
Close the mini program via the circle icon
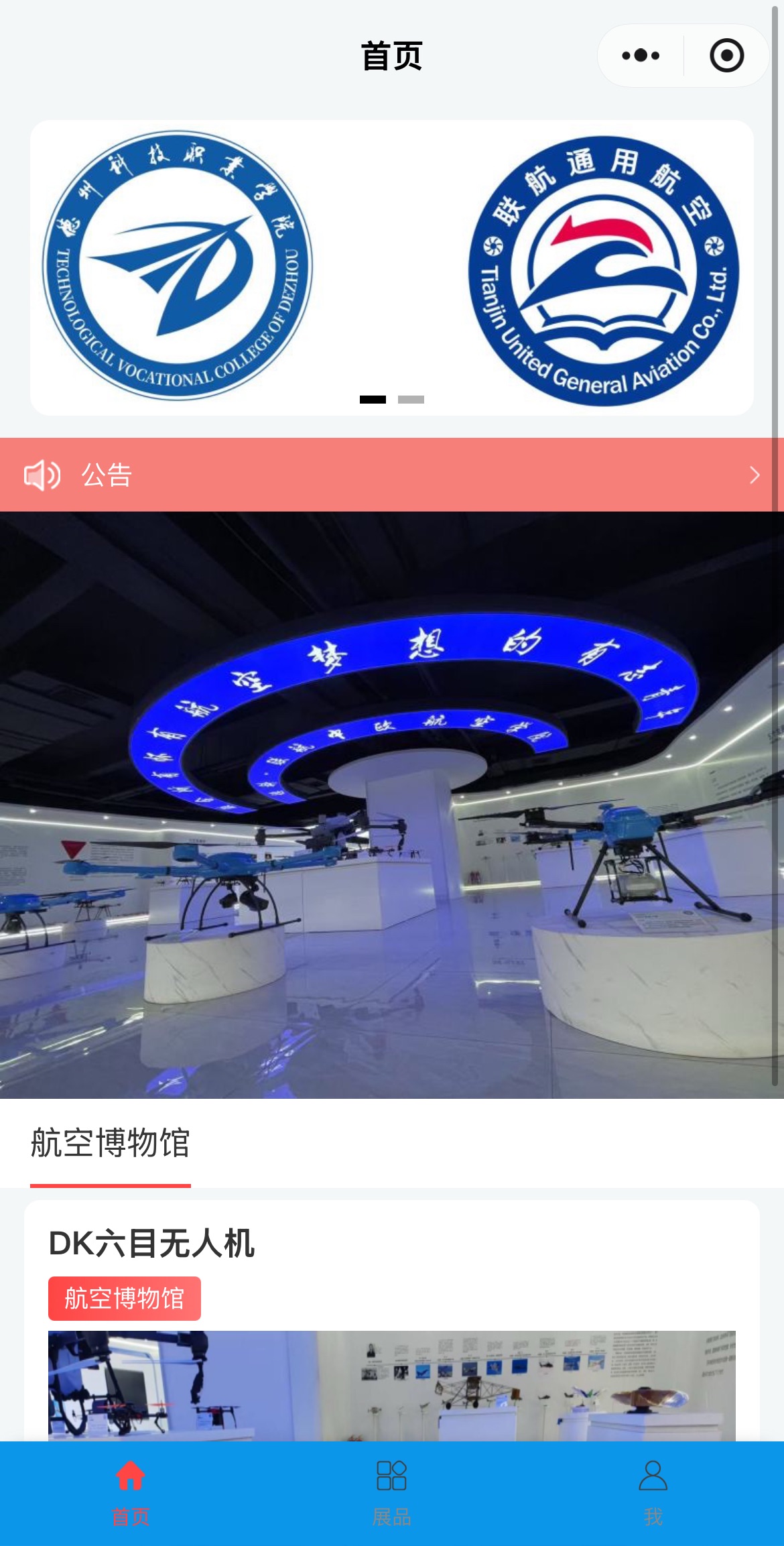pyautogui.click(x=726, y=56)
